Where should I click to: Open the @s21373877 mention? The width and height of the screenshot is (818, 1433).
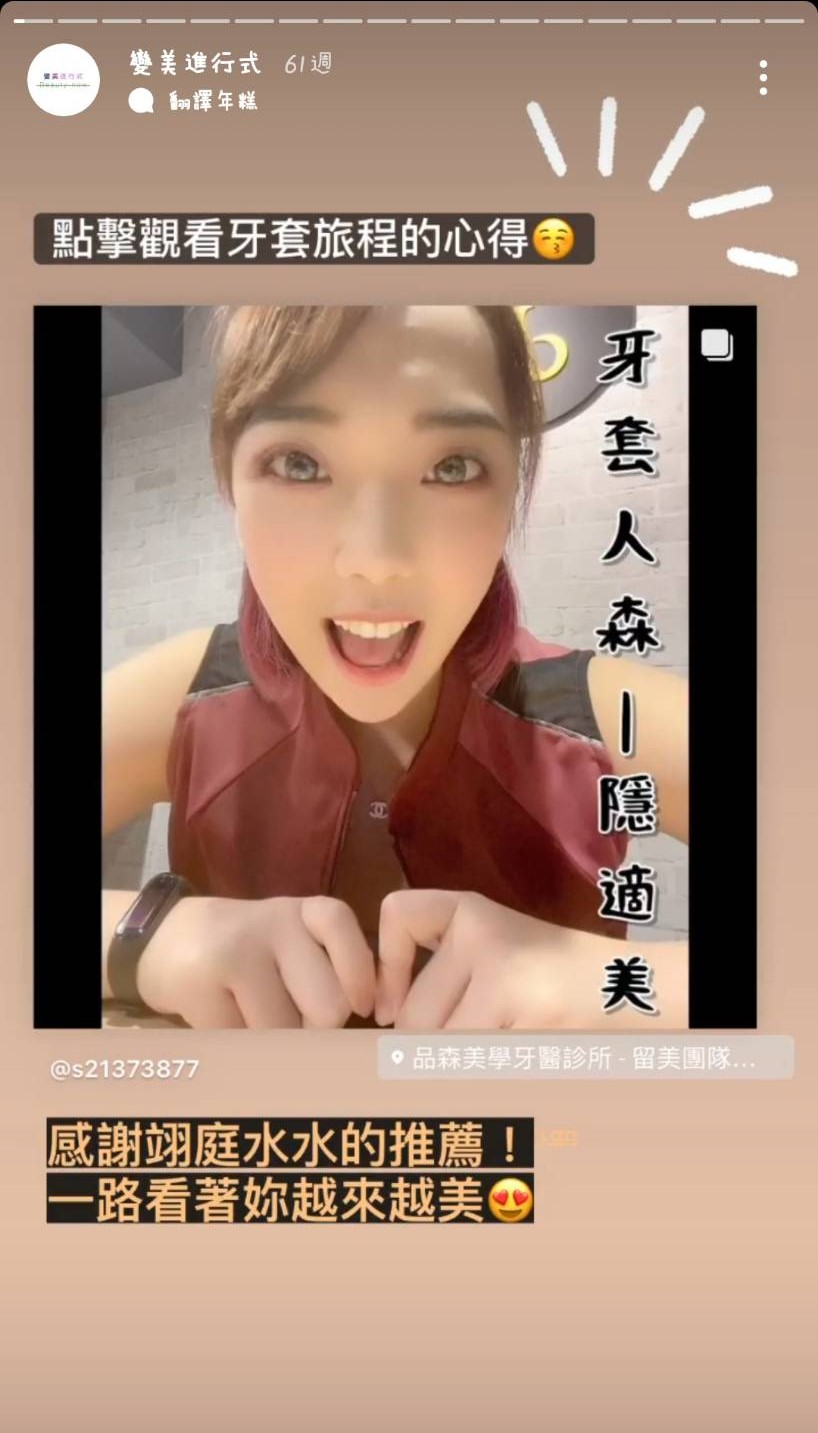coord(125,1069)
